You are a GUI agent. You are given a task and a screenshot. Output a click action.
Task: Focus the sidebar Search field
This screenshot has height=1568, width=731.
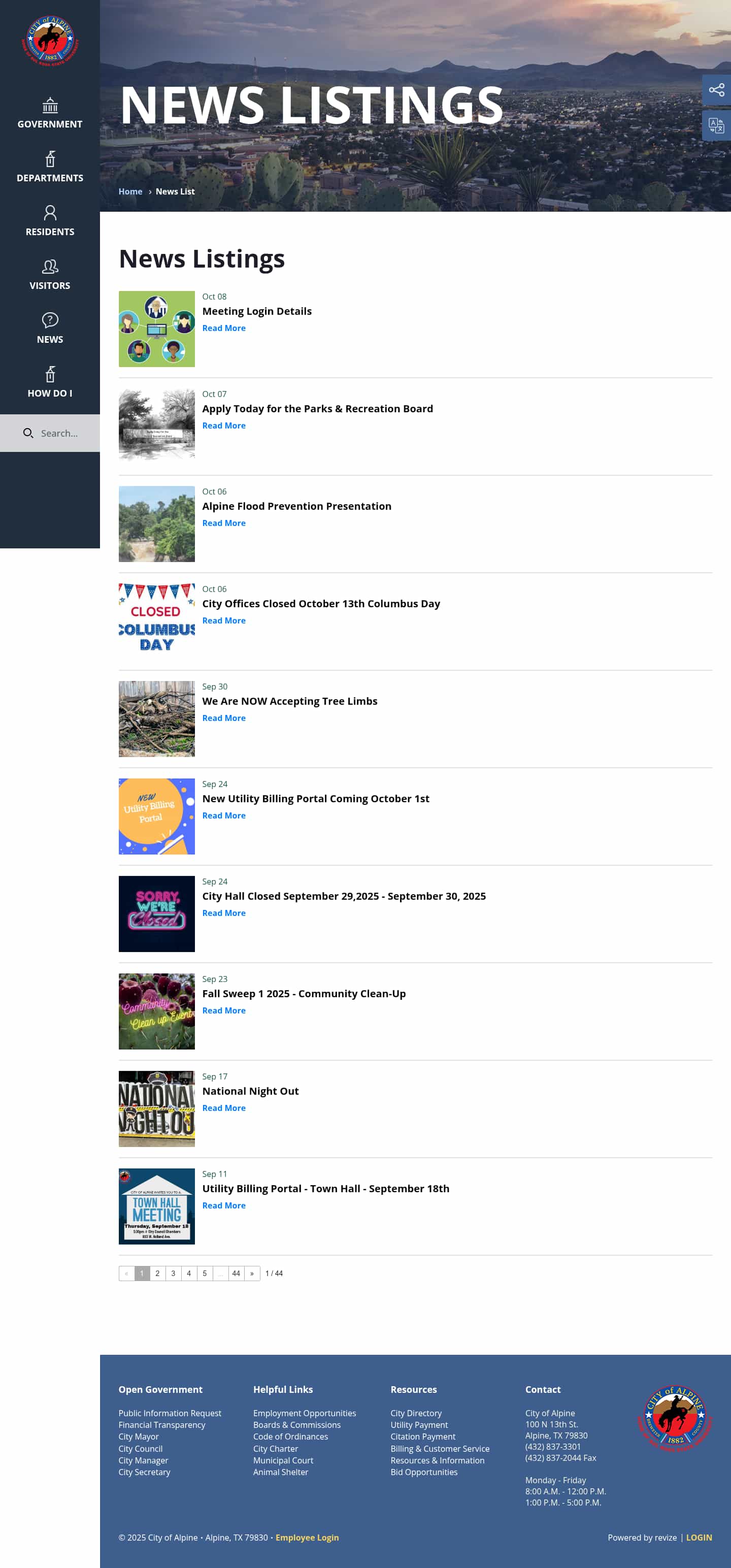click(x=59, y=434)
